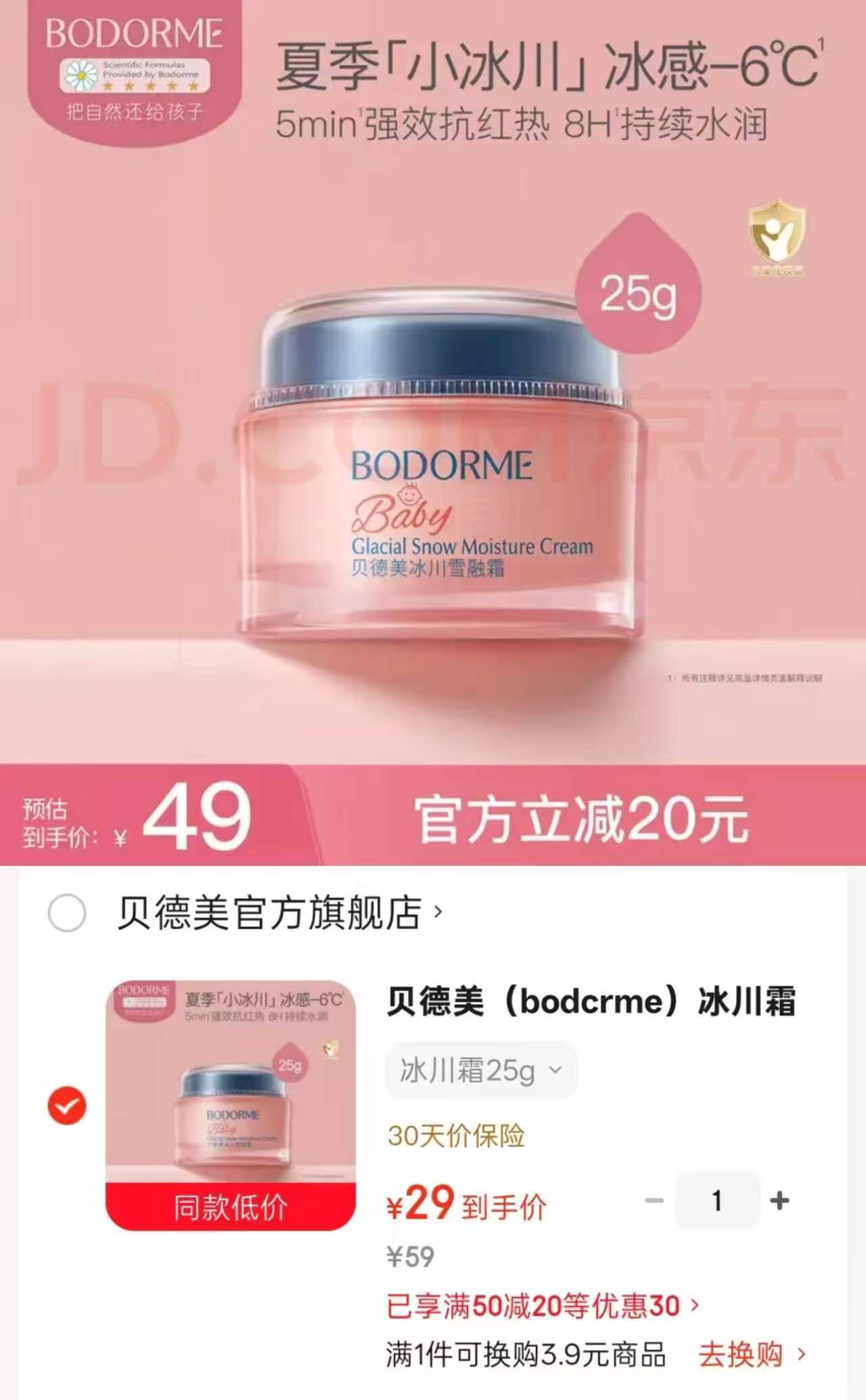View the 已享满50减20等优惠30 discount details
866x1400 pixels.
click(x=543, y=1305)
